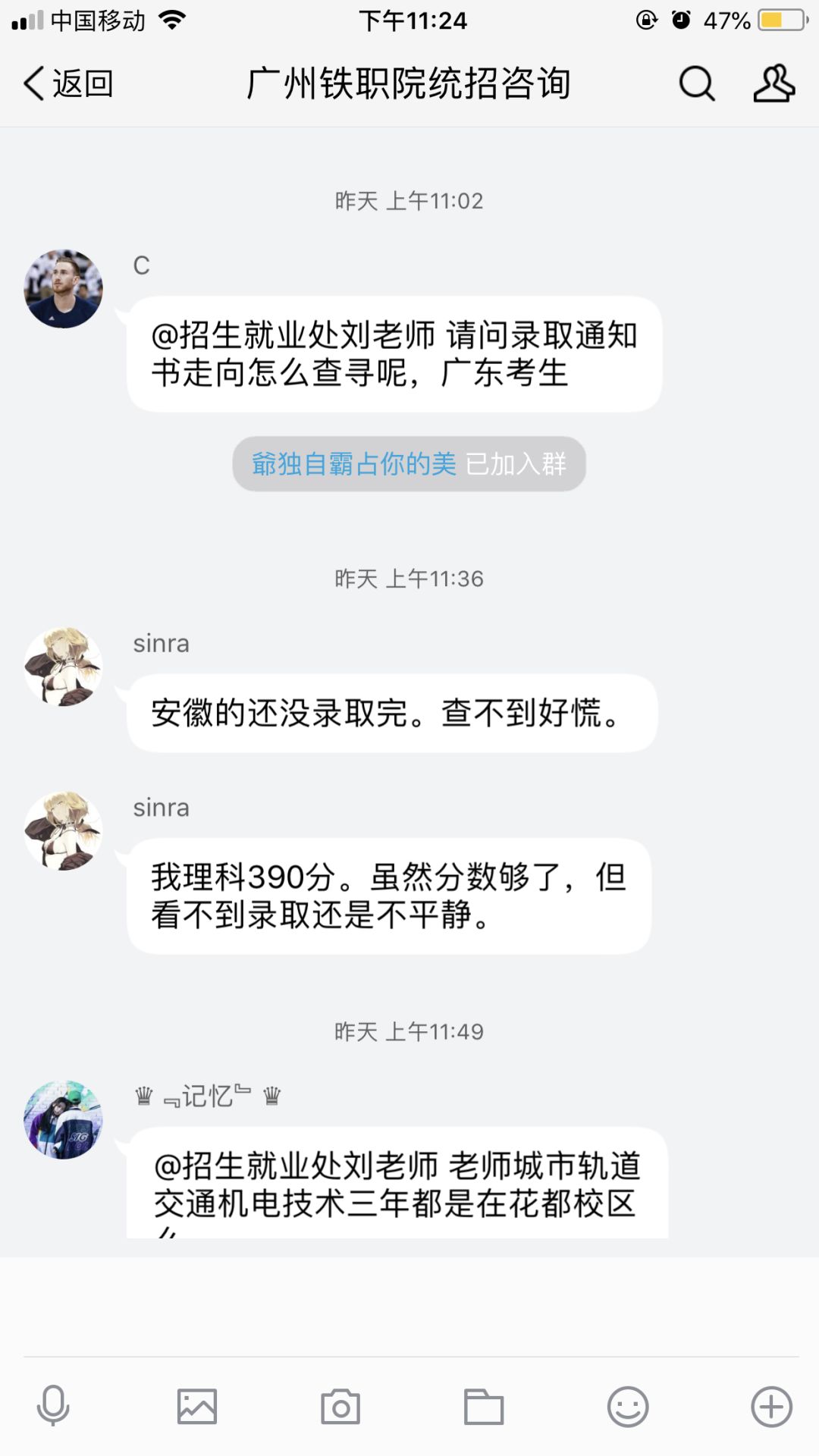Image resolution: width=819 pixels, height=1456 pixels.
Task: Start a voice message with the microphone
Action: (53, 1407)
